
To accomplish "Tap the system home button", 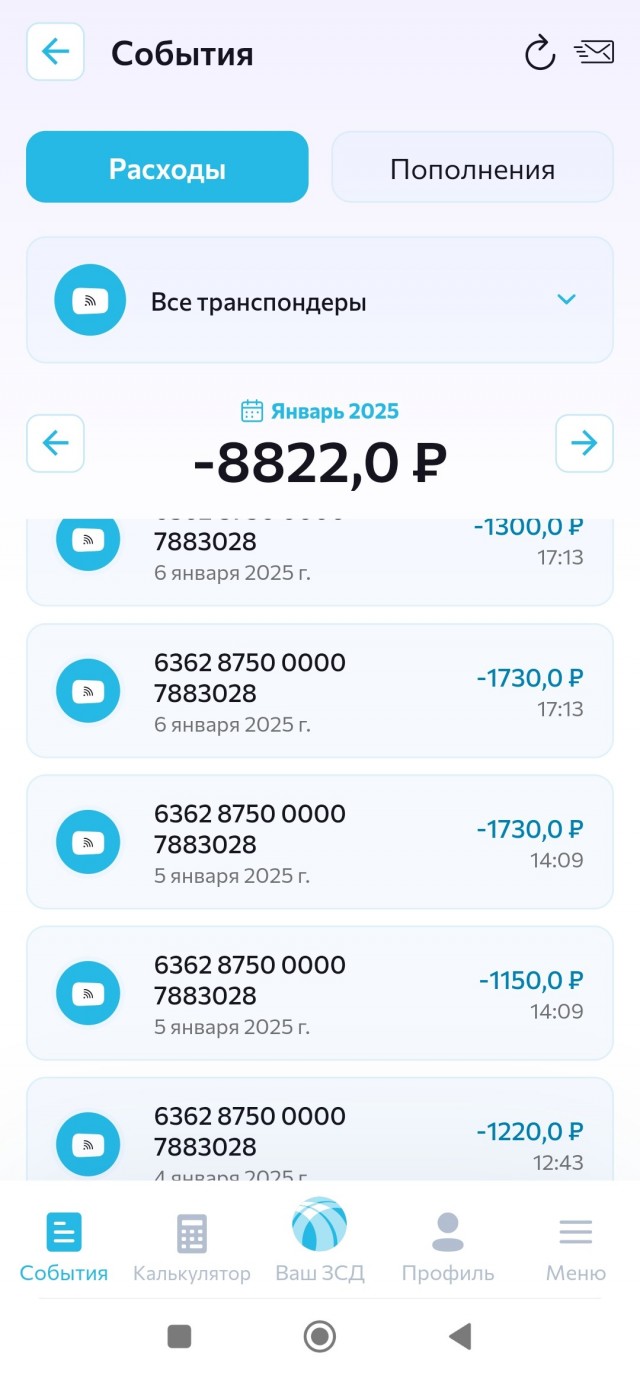I will pyautogui.click(x=320, y=1336).
